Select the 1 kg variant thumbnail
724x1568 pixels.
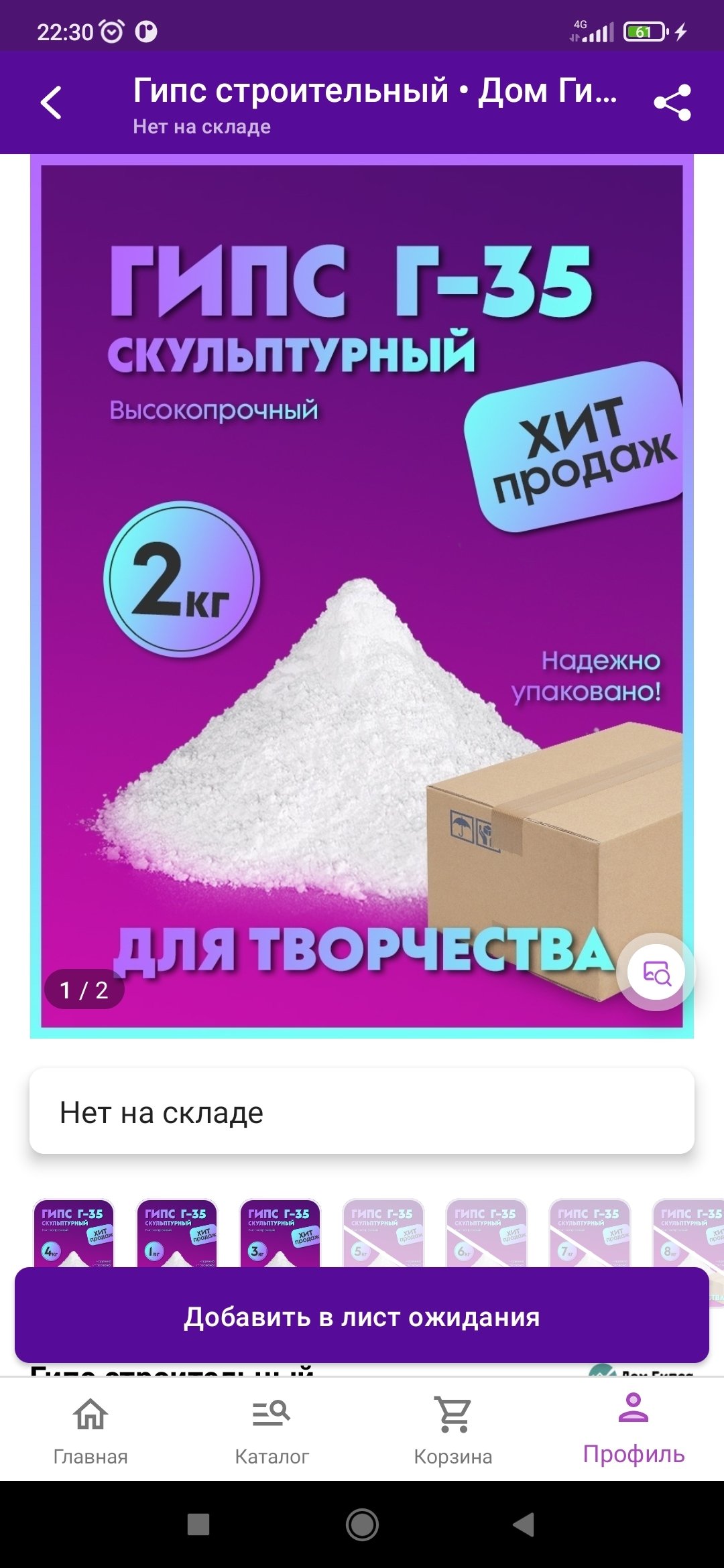[177, 1233]
